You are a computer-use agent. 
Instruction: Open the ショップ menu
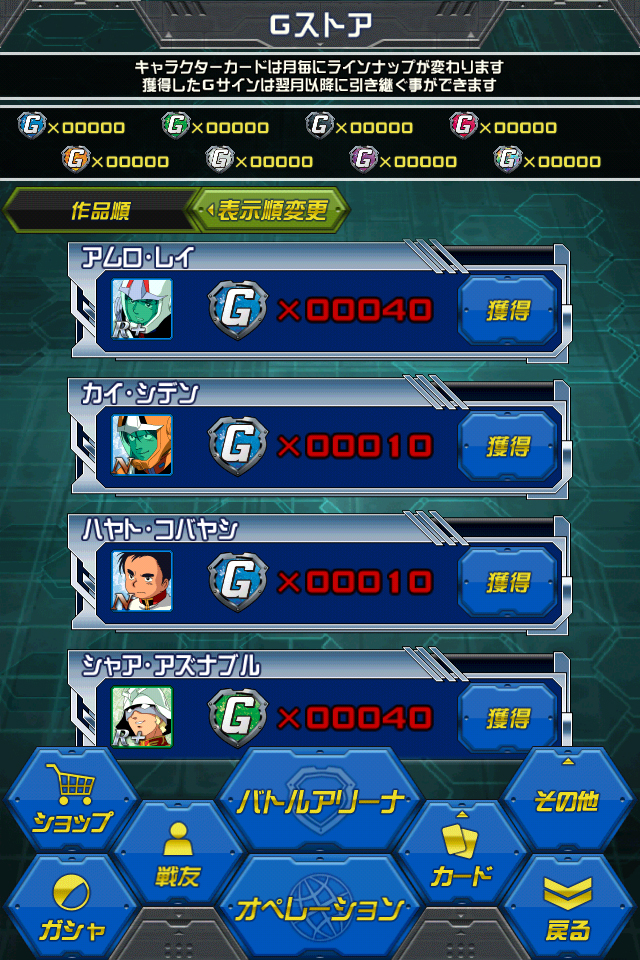[72, 799]
